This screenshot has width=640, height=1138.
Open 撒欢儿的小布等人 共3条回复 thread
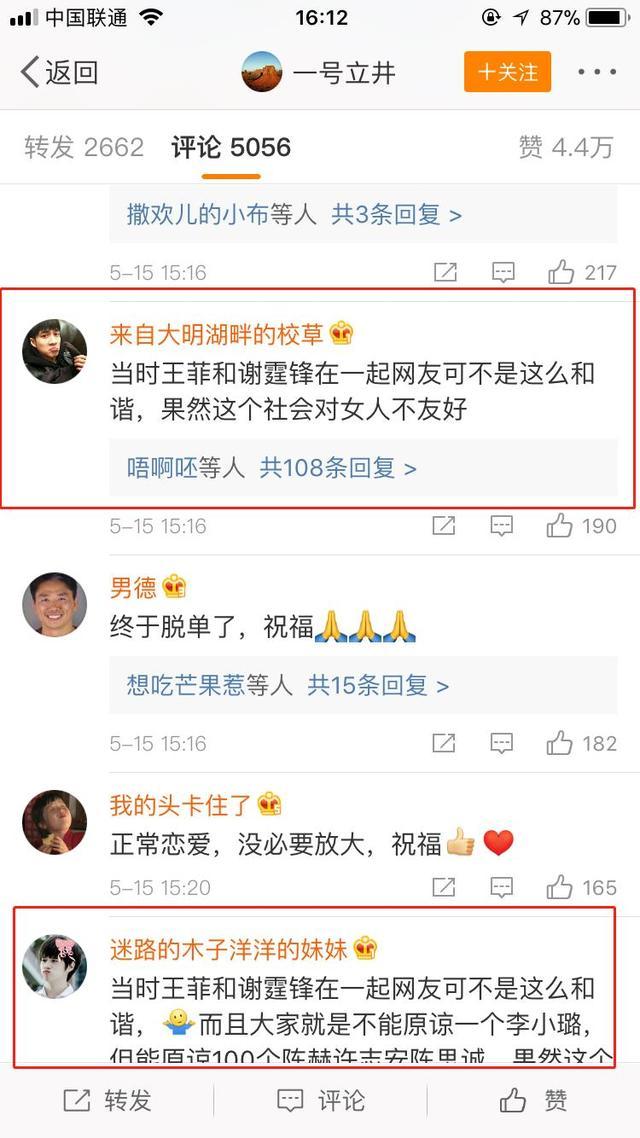pos(294,214)
